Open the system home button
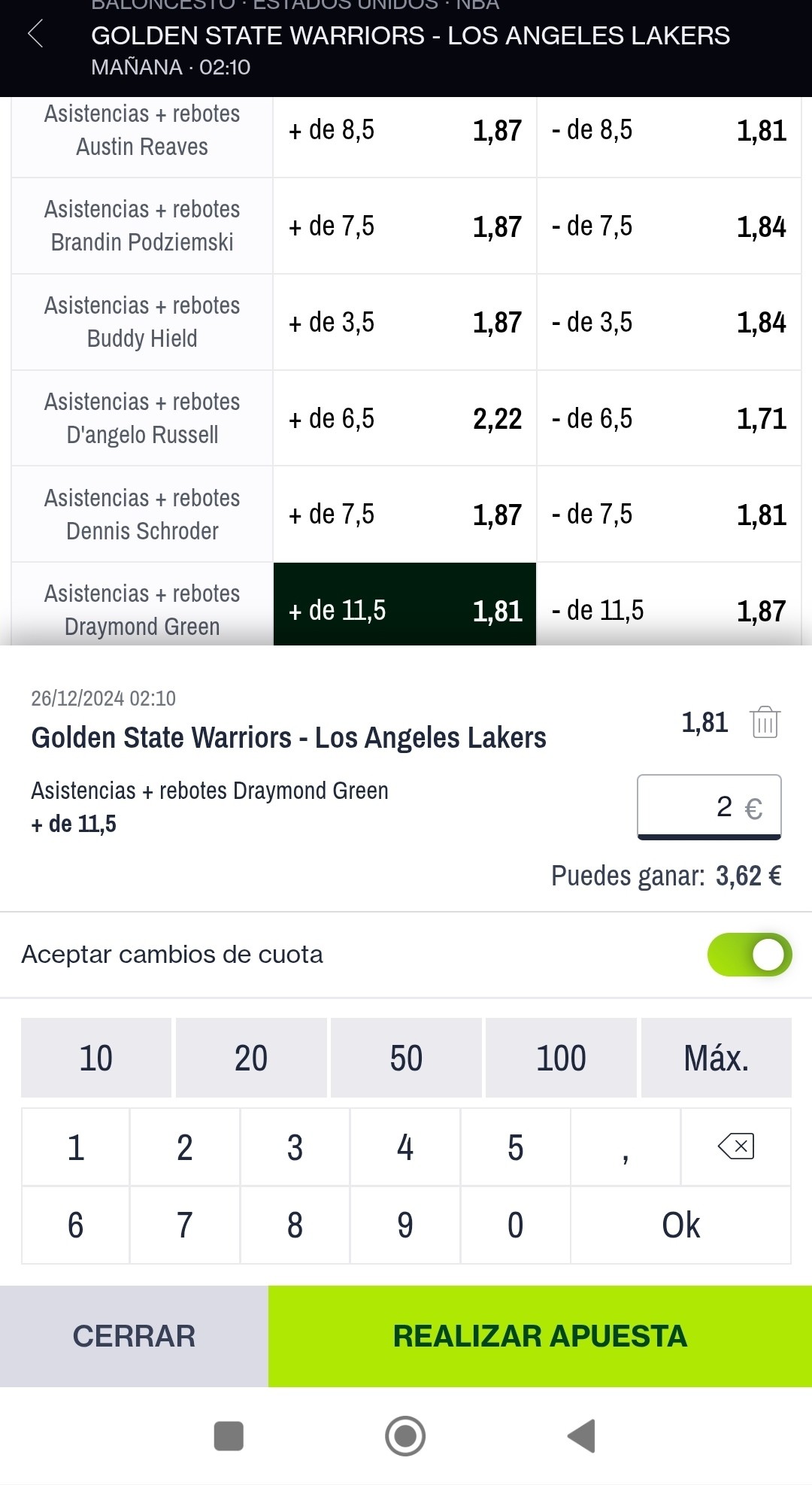The width and height of the screenshot is (812, 1485). [x=405, y=1436]
